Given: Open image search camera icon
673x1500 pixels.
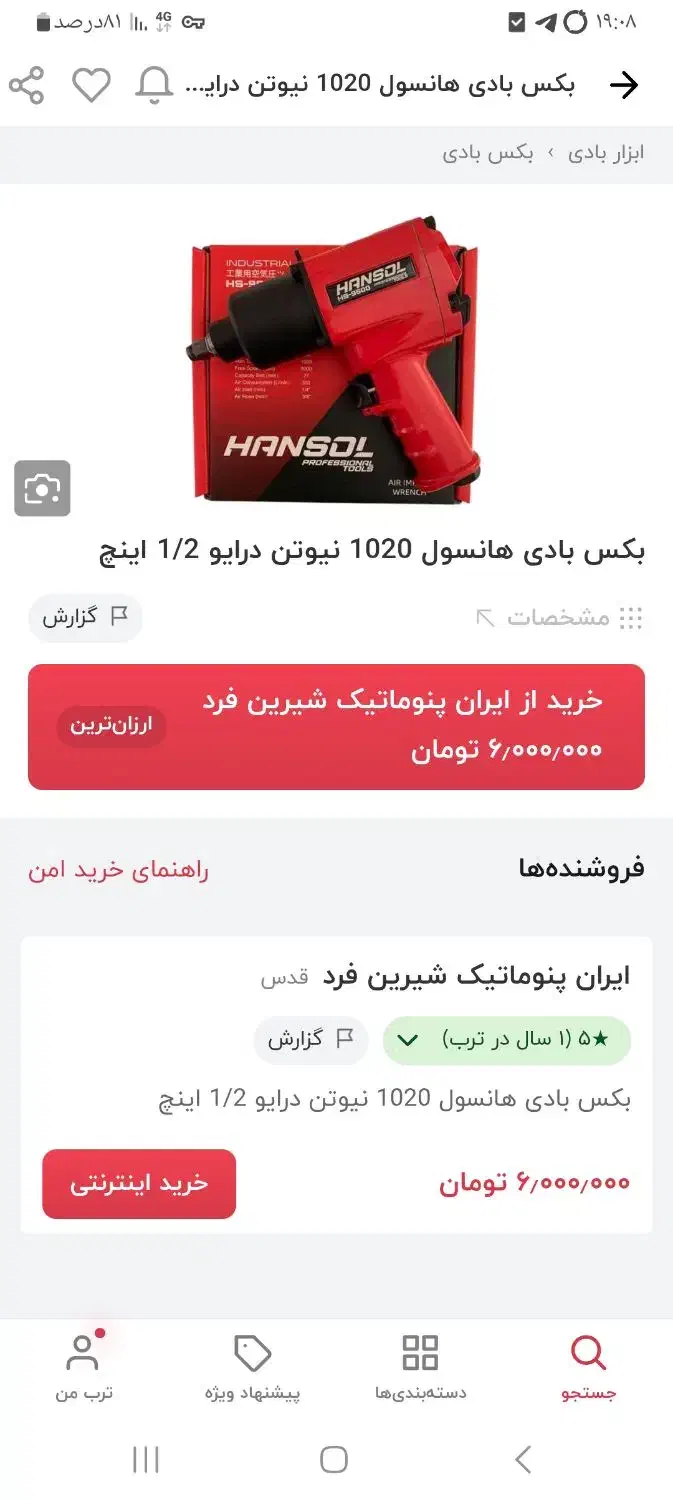Looking at the screenshot, I should click(x=42, y=488).
